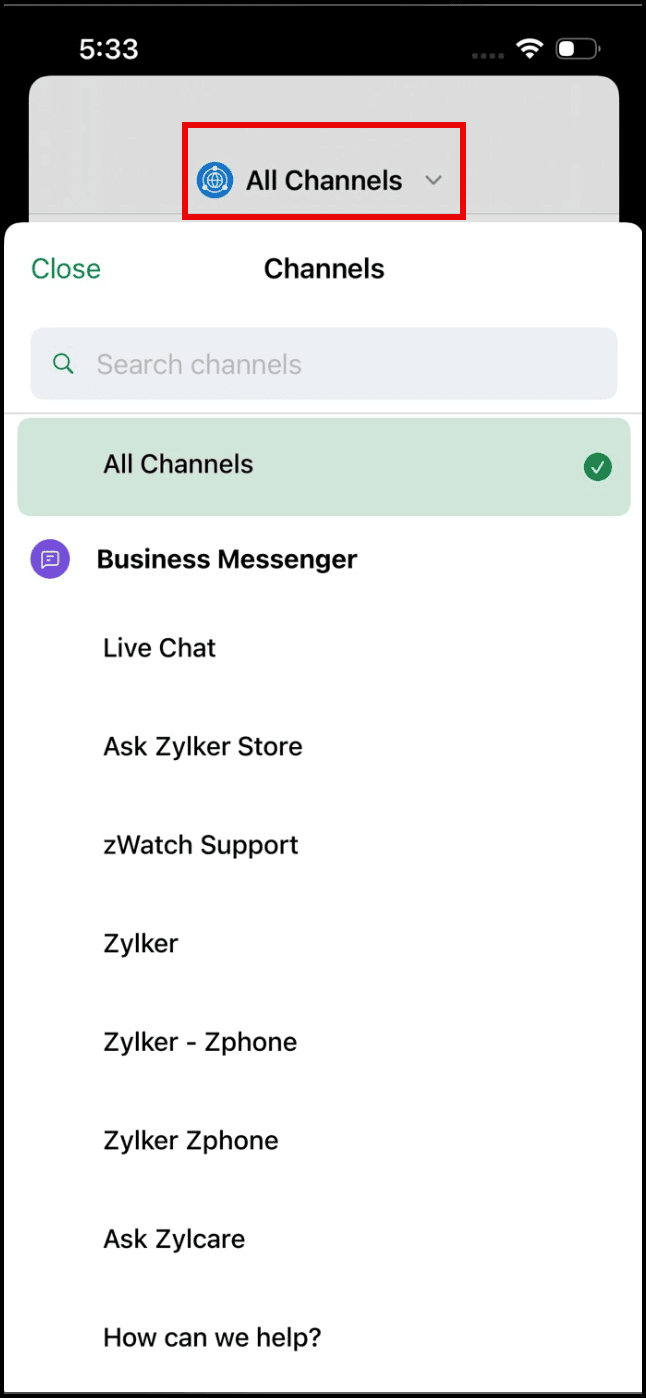Select the Ask Zylker Store channel
The height and width of the screenshot is (1398, 646).
click(203, 747)
